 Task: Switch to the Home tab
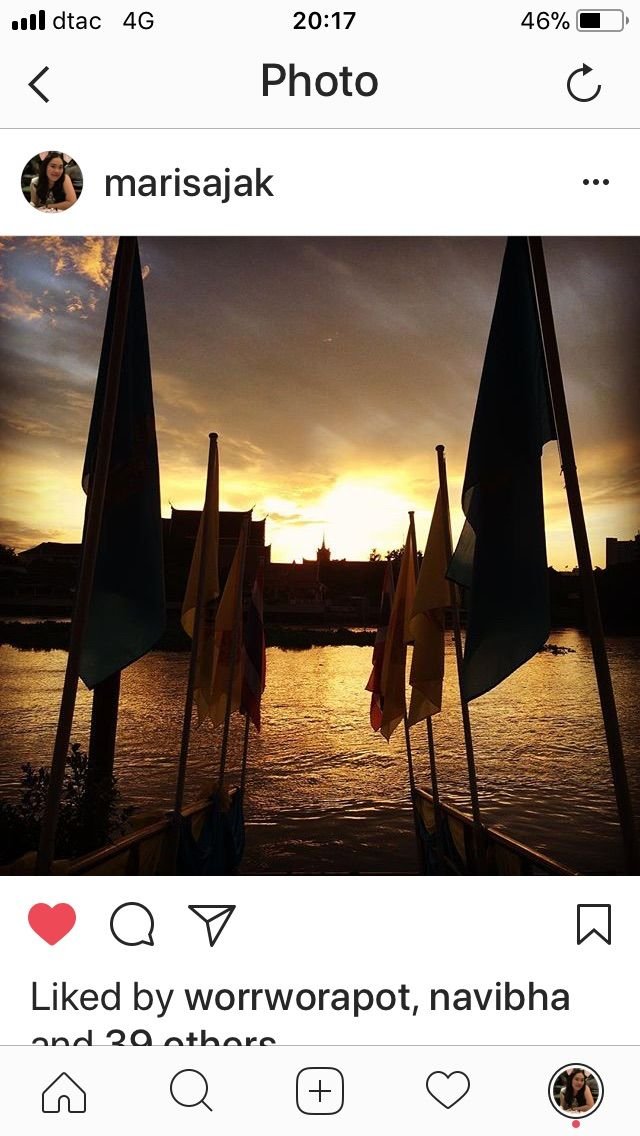[x=64, y=1091]
